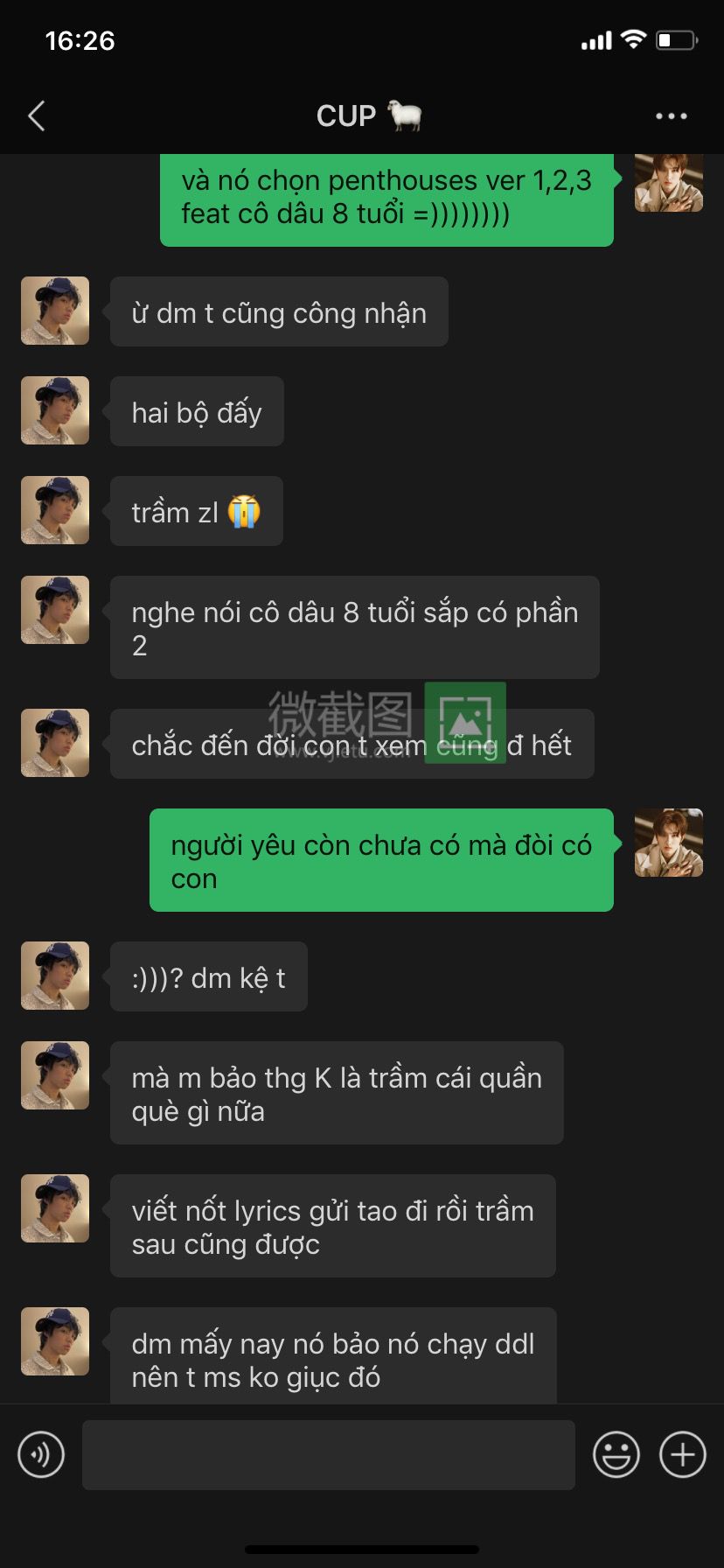This screenshot has width=724, height=1568.
Task: Open my avatar beside 'người yêu còn chưa có'
Action: click(x=668, y=843)
